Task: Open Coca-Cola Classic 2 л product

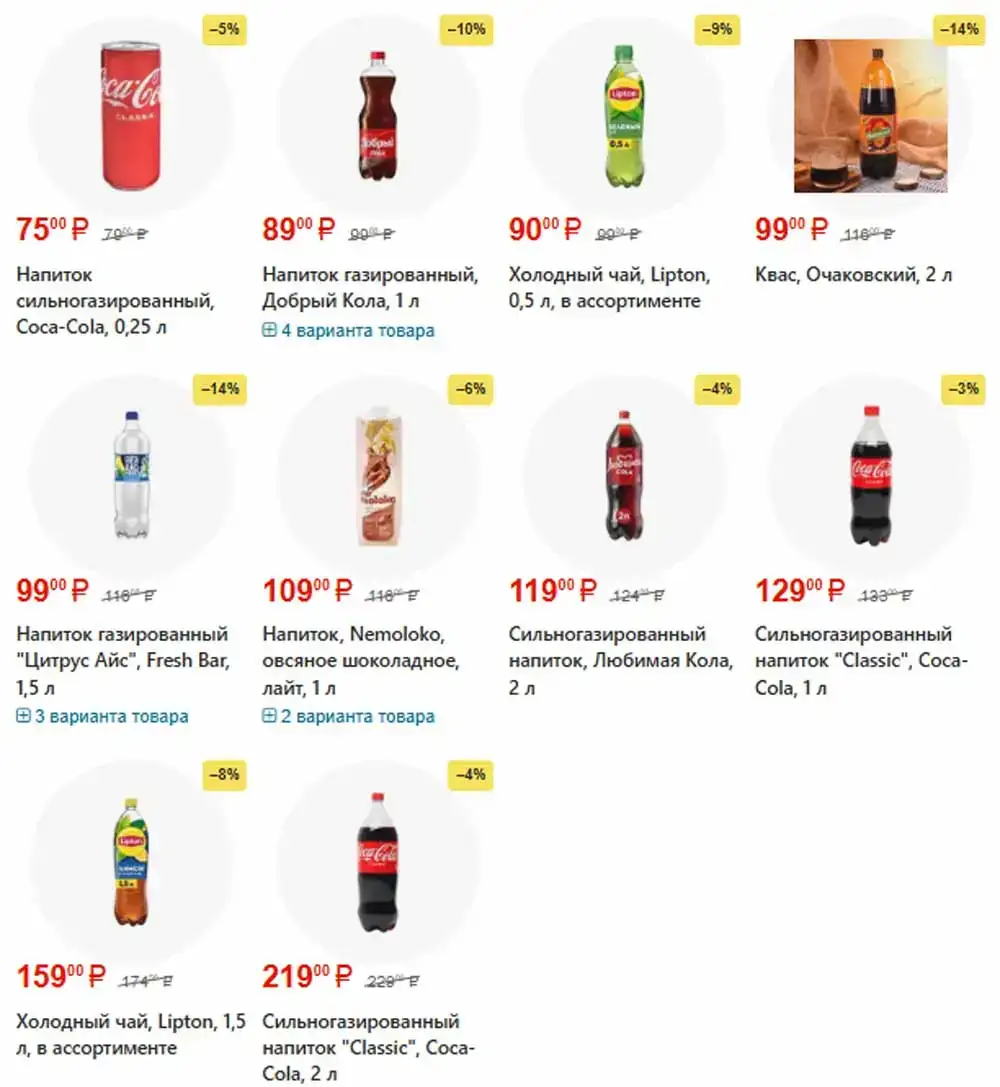Action: (x=360, y=1048)
